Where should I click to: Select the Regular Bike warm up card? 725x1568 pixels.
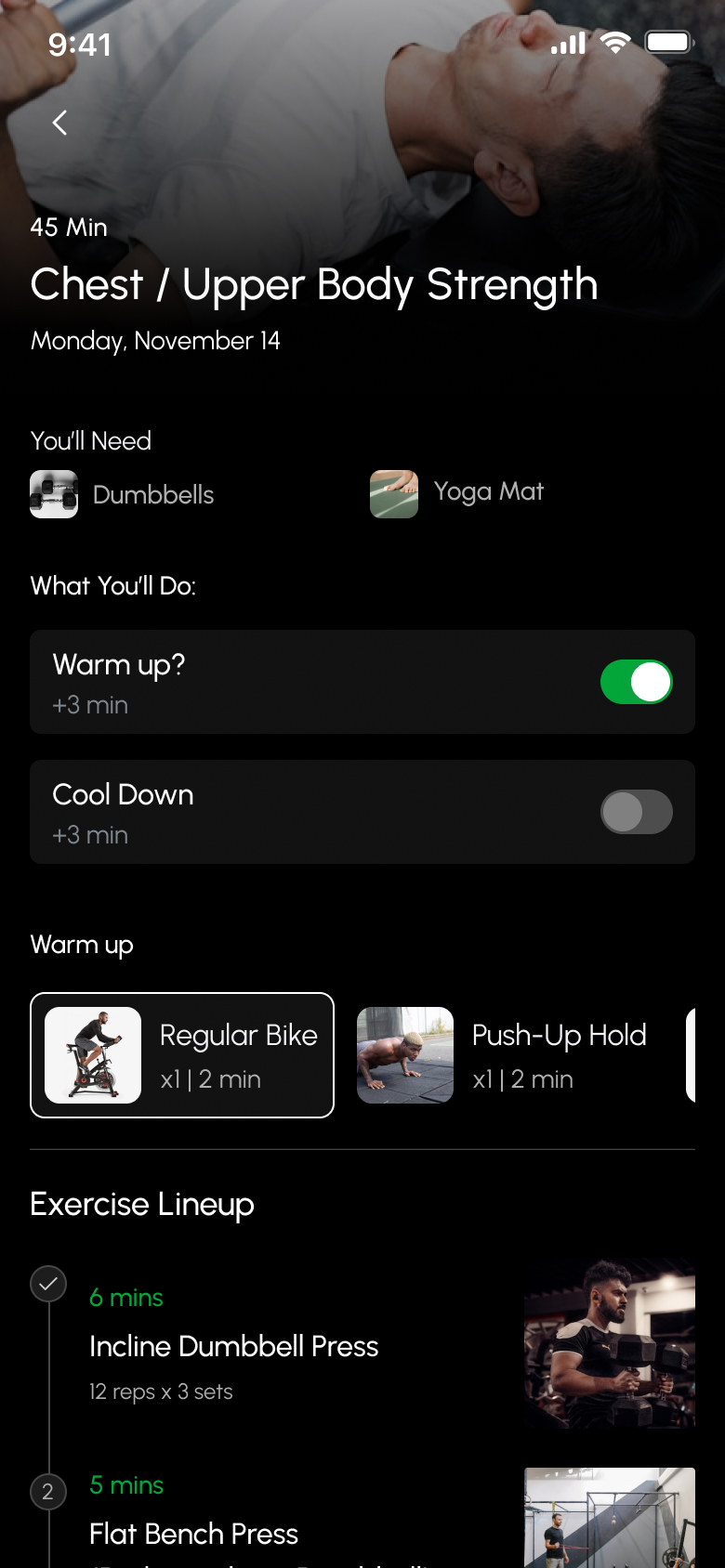tap(182, 1055)
